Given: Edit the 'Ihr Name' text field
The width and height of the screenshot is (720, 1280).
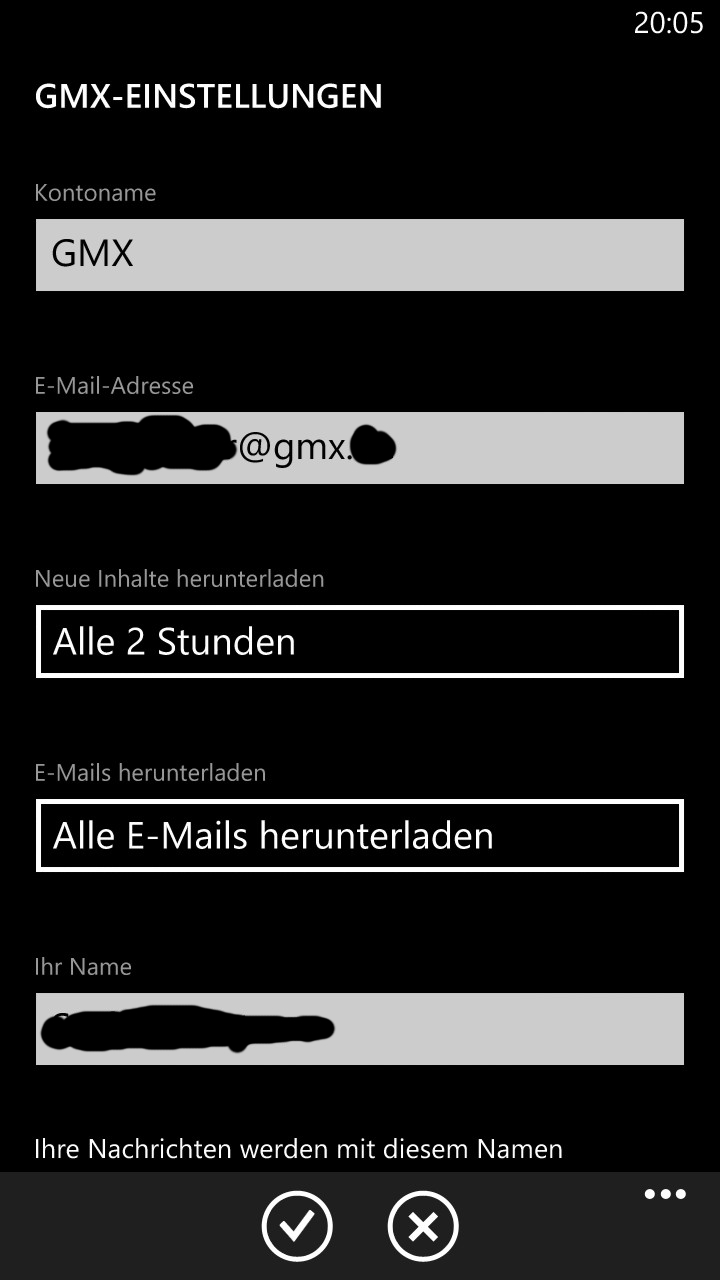Looking at the screenshot, I should [x=360, y=1029].
